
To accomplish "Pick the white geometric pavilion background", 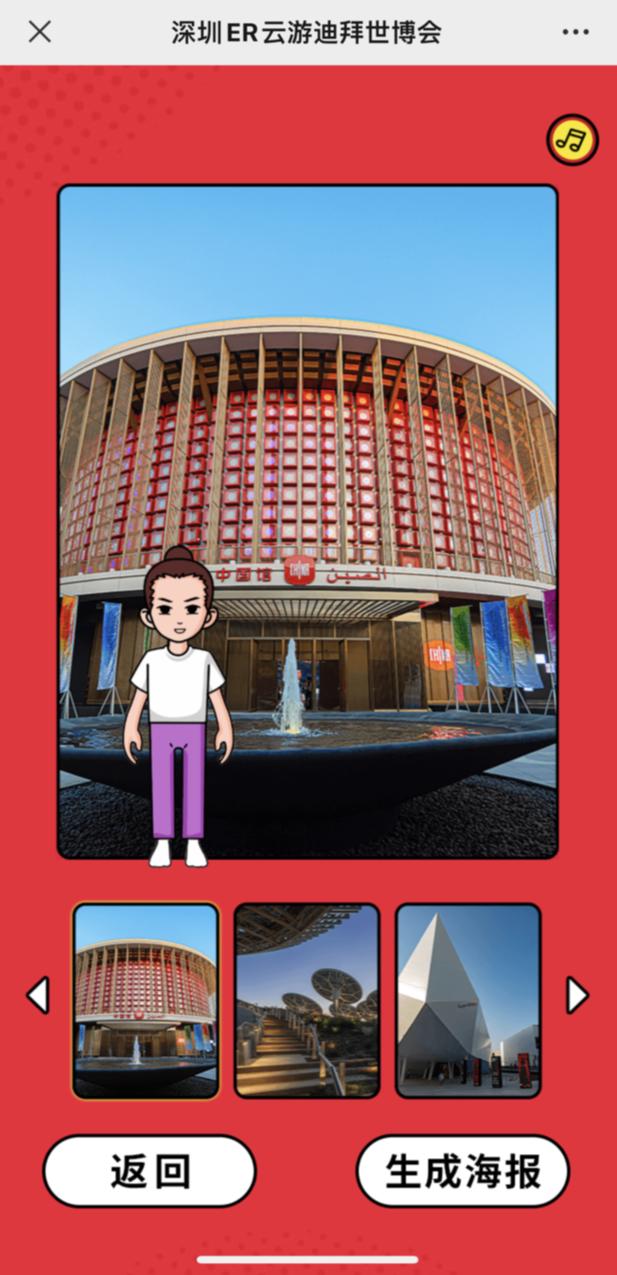I will pyautogui.click(x=468, y=1000).
